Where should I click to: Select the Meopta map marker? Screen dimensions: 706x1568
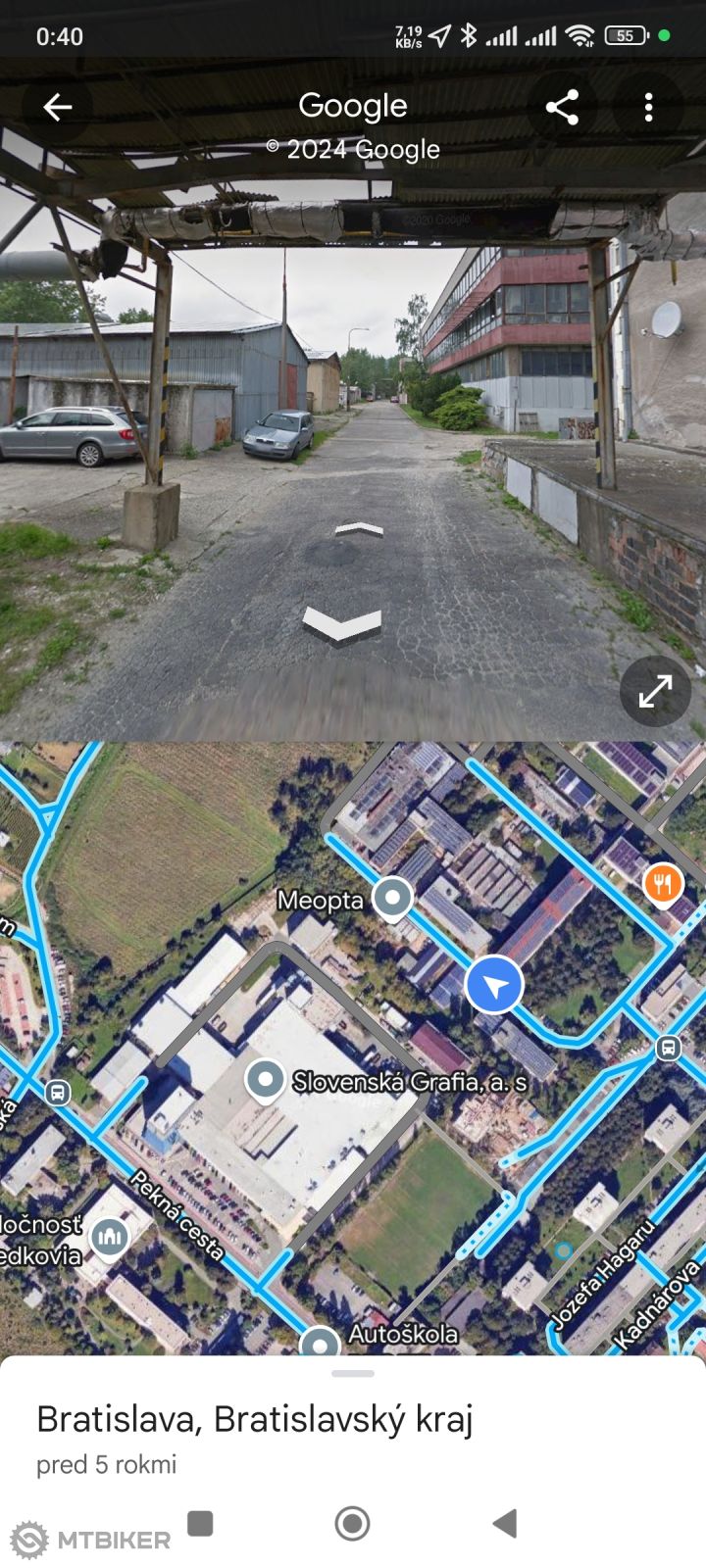[x=393, y=898]
